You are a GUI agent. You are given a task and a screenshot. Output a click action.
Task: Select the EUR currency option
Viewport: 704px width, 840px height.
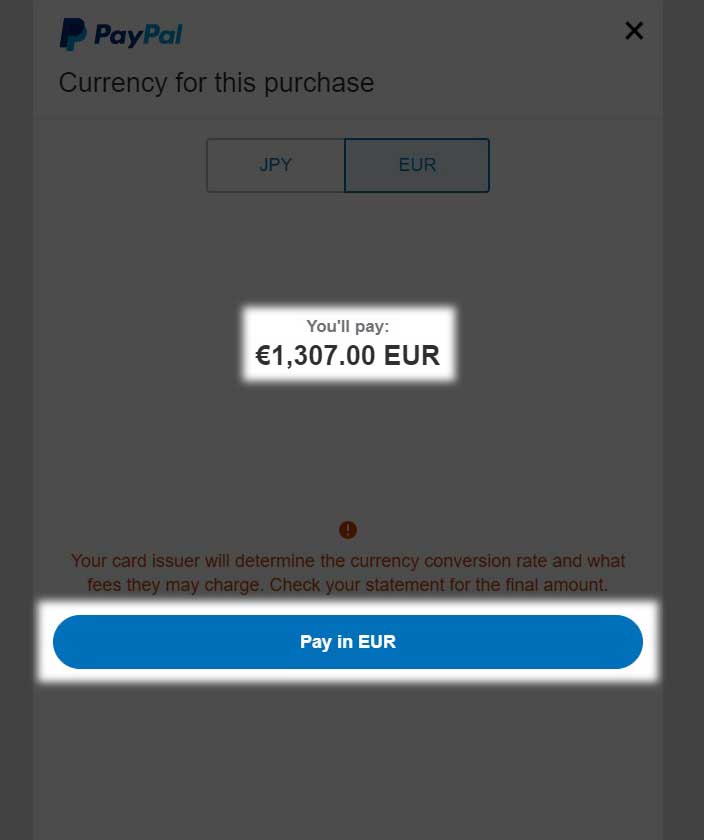(x=417, y=165)
